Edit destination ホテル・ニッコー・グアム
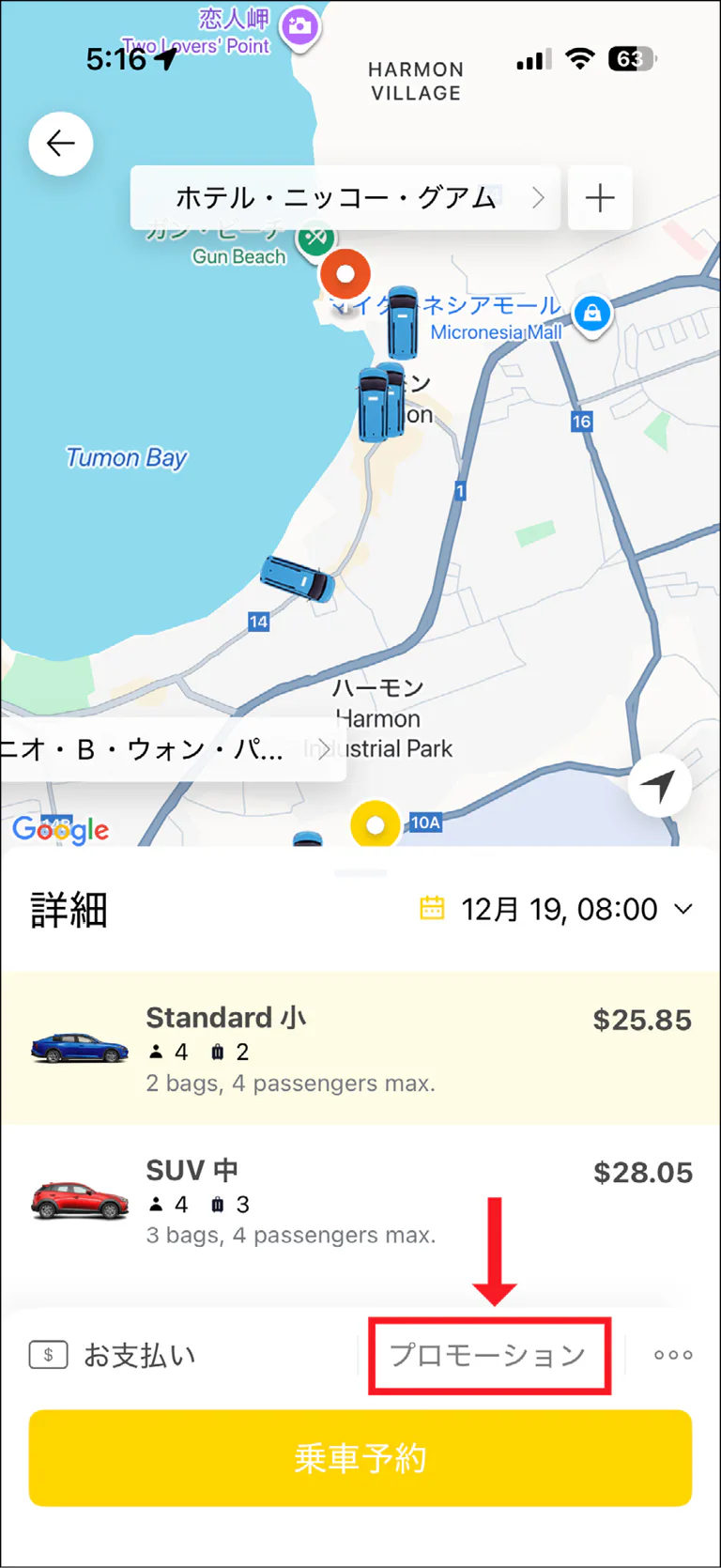This screenshot has width=721, height=1568. (x=345, y=198)
